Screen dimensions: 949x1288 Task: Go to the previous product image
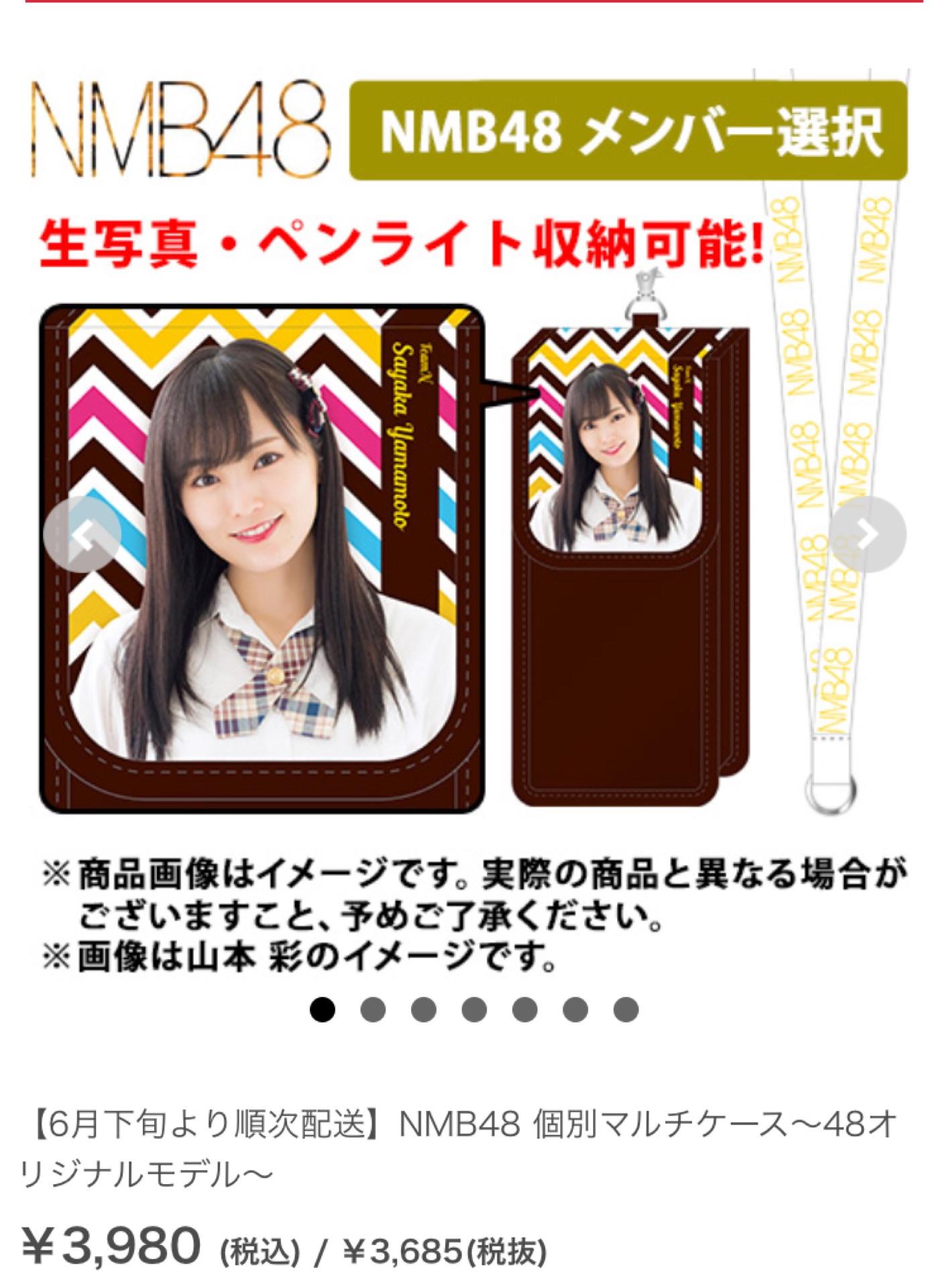pyautogui.click(x=82, y=534)
